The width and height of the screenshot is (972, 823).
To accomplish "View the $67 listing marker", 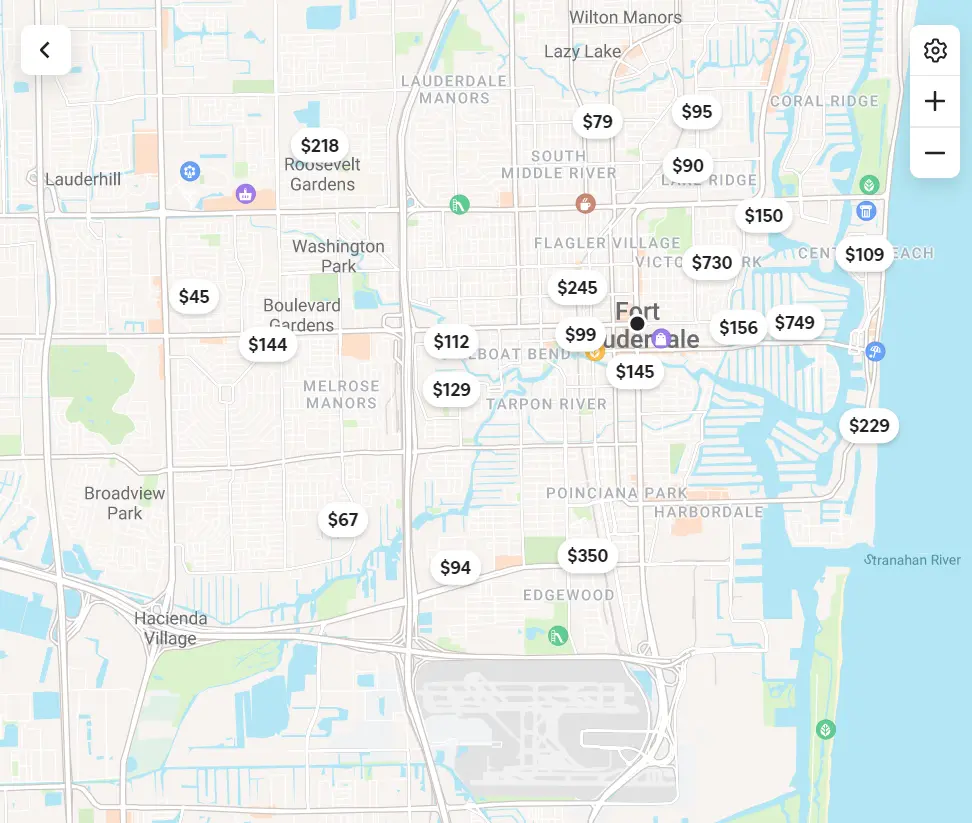I will click(x=343, y=519).
